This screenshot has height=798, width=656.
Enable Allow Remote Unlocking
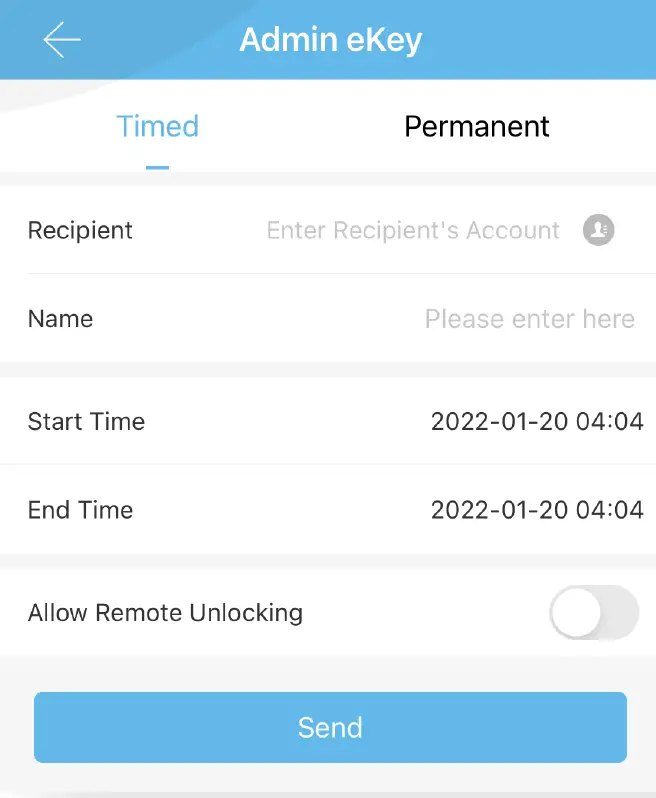click(593, 612)
